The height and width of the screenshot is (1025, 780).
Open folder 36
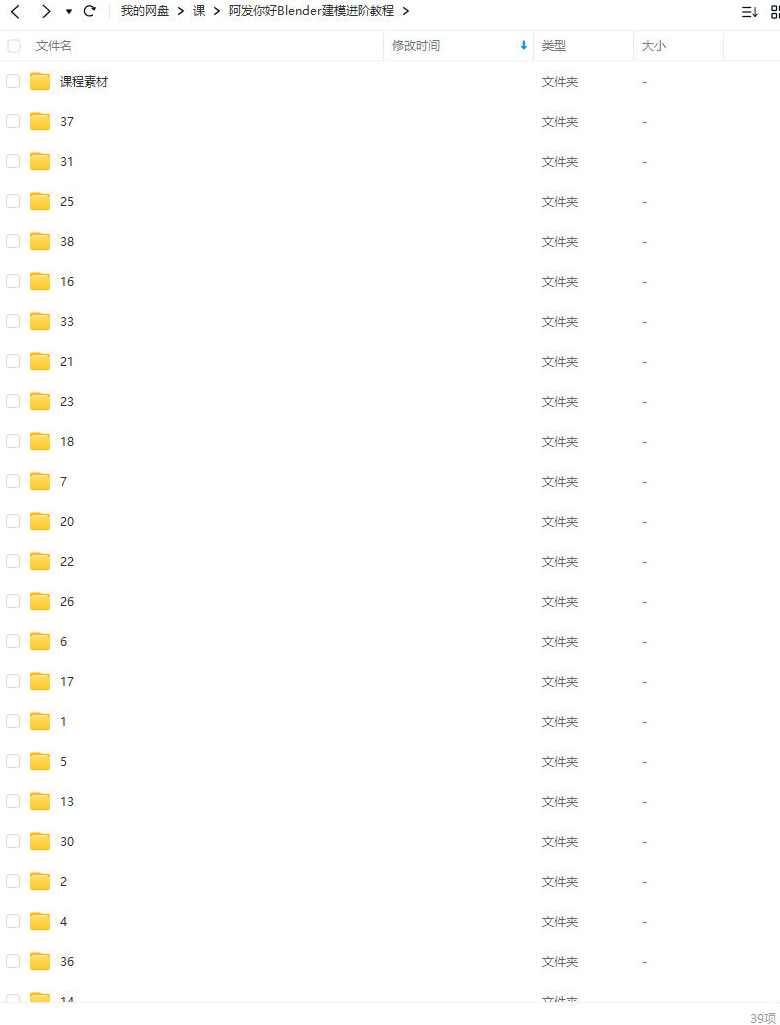66,962
